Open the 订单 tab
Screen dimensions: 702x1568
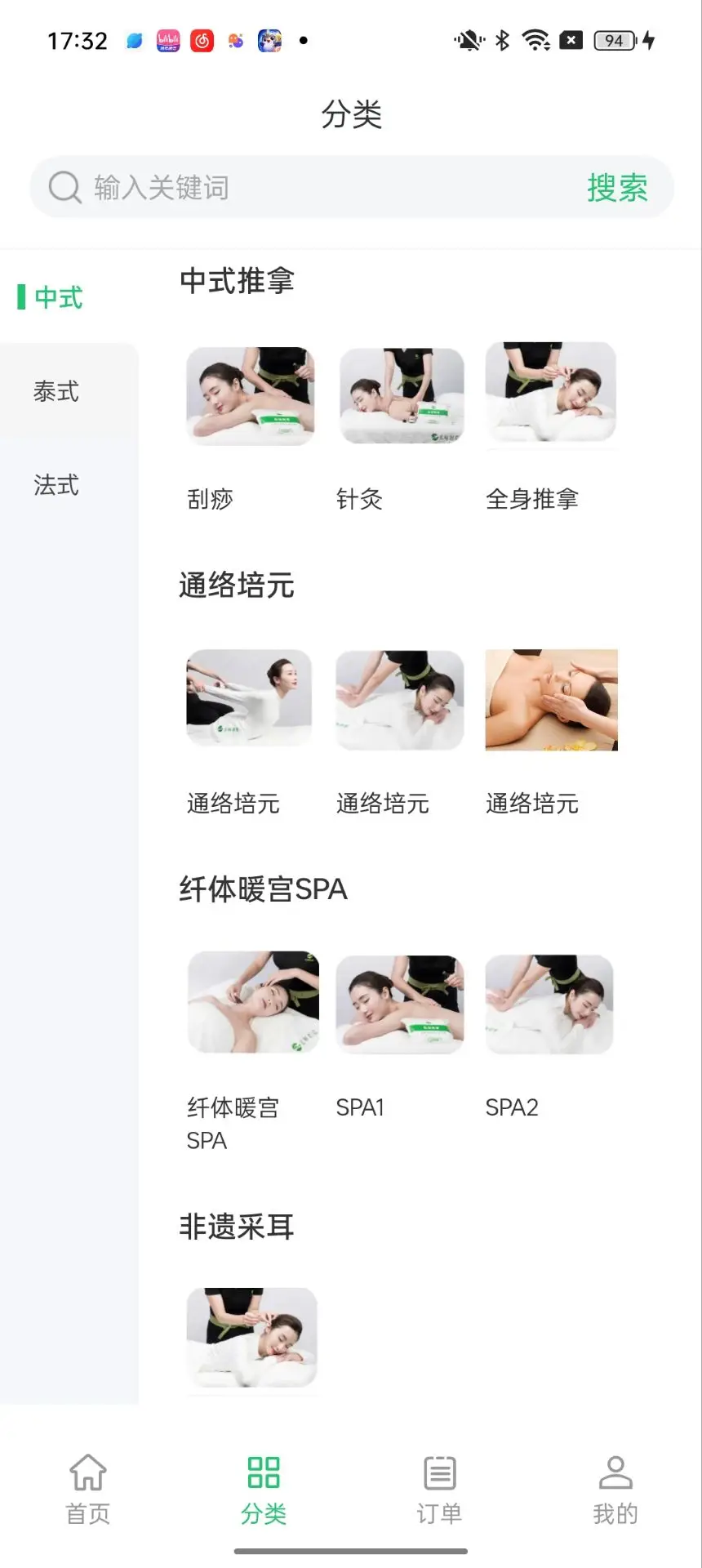coord(439,1489)
